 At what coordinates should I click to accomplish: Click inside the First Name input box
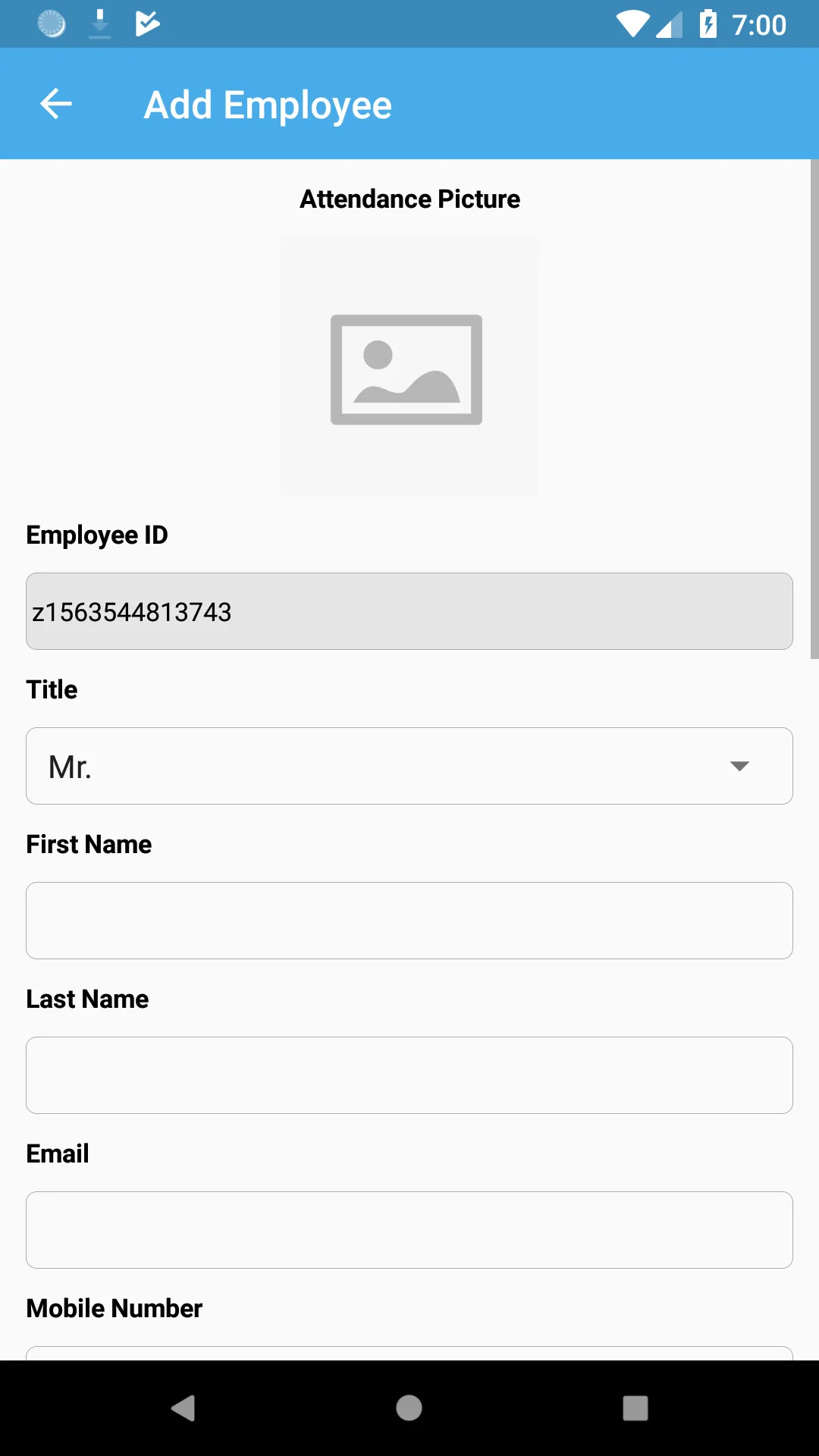[x=409, y=920]
